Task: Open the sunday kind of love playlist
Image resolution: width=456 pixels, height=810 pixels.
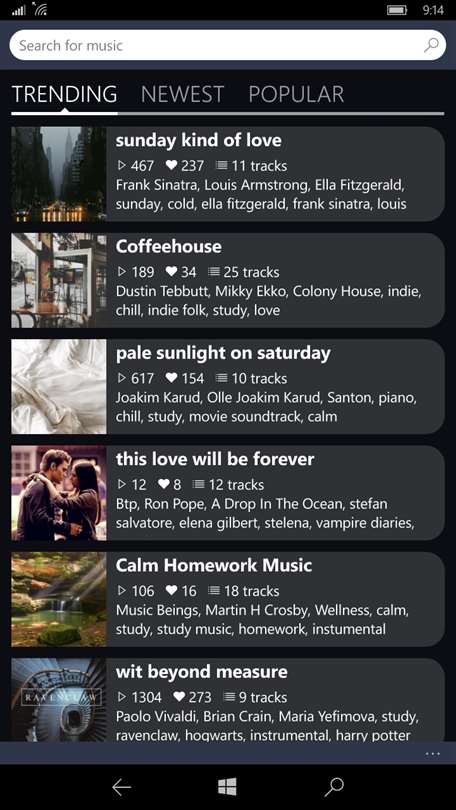Action: [228, 174]
